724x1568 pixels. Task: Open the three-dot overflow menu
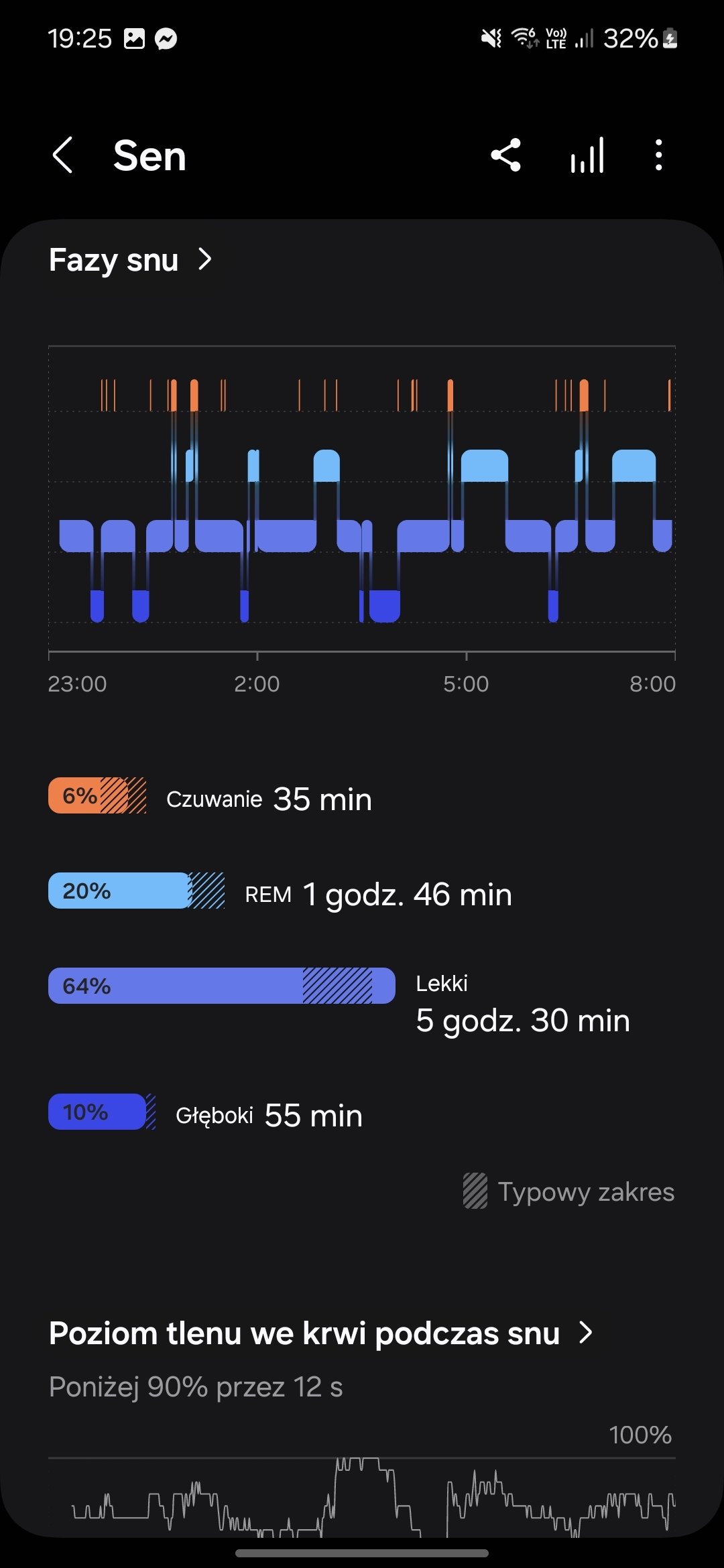point(659,155)
